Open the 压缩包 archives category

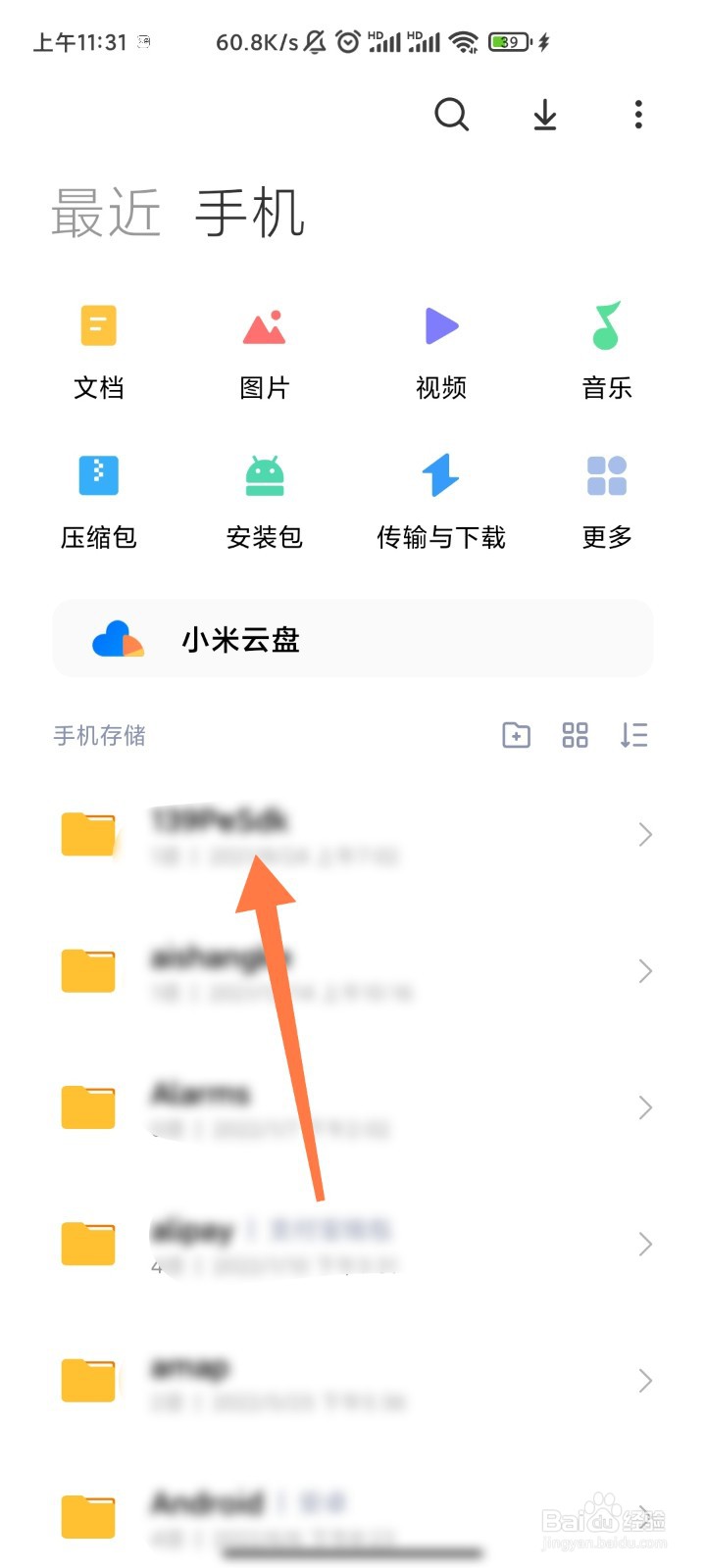pos(98,498)
